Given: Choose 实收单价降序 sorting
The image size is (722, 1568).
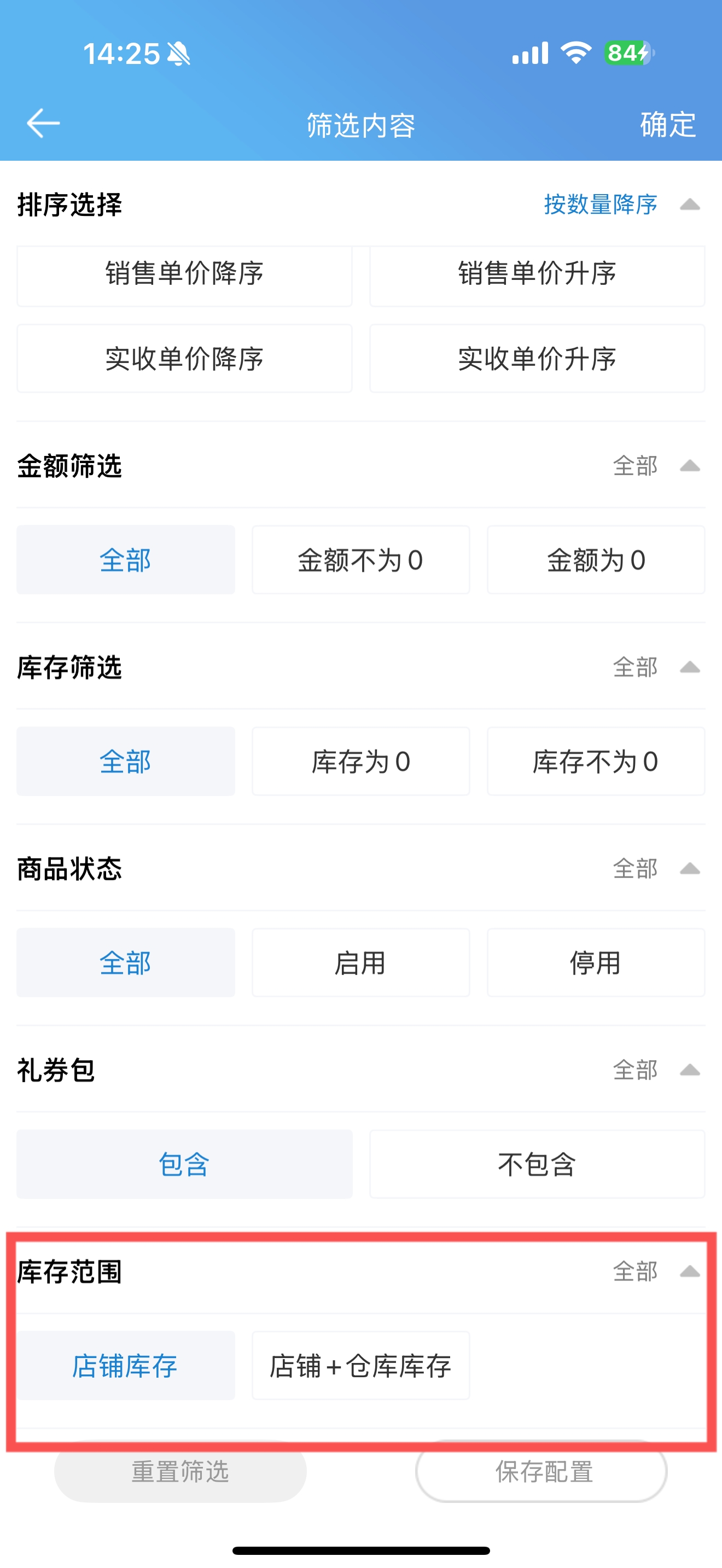Looking at the screenshot, I should tap(184, 359).
